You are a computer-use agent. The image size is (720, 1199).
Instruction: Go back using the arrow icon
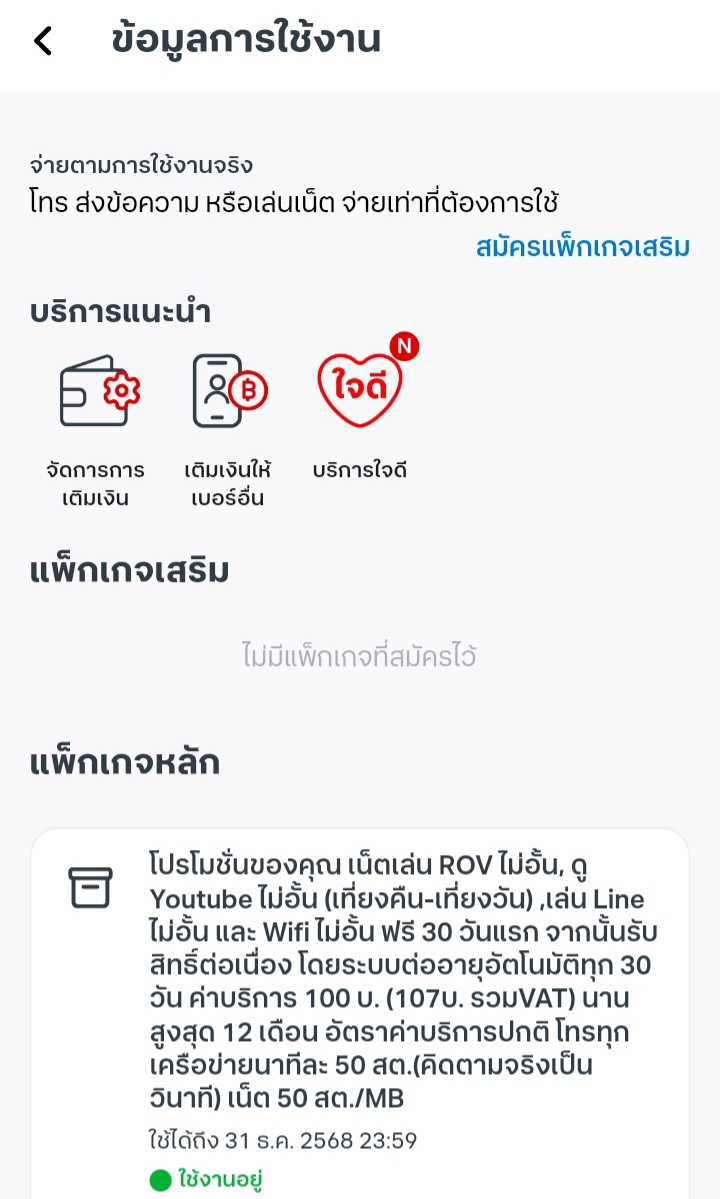pos(44,41)
